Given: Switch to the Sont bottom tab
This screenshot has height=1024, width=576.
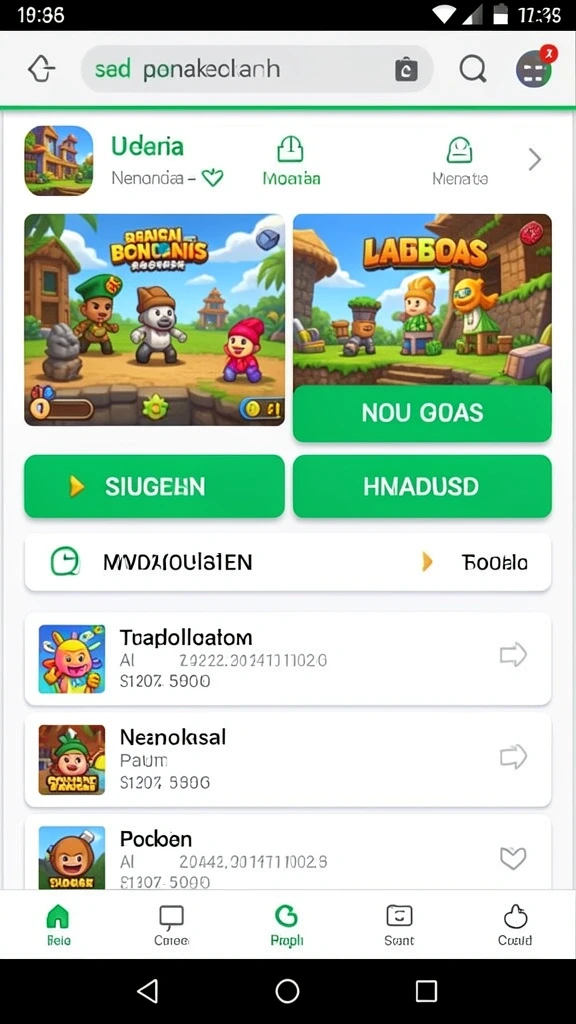Looking at the screenshot, I should point(399,925).
